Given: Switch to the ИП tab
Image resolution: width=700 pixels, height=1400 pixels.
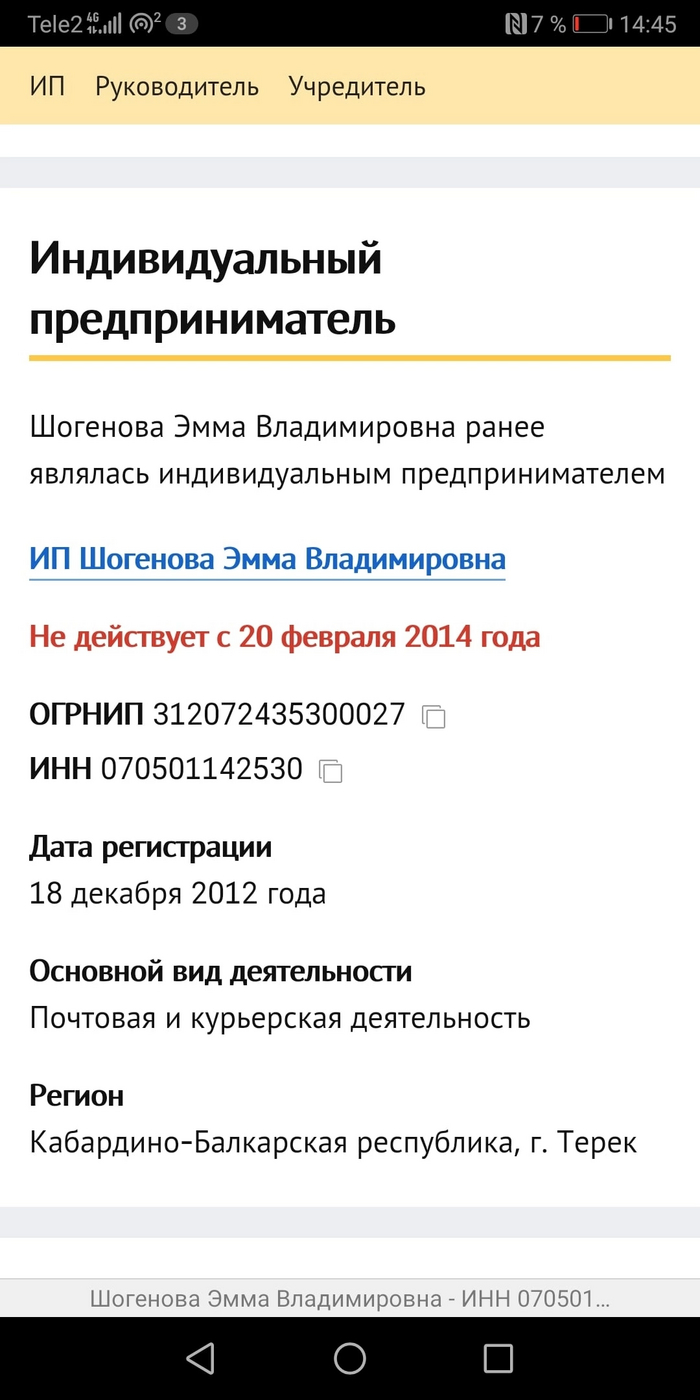Looking at the screenshot, I should [x=47, y=87].
